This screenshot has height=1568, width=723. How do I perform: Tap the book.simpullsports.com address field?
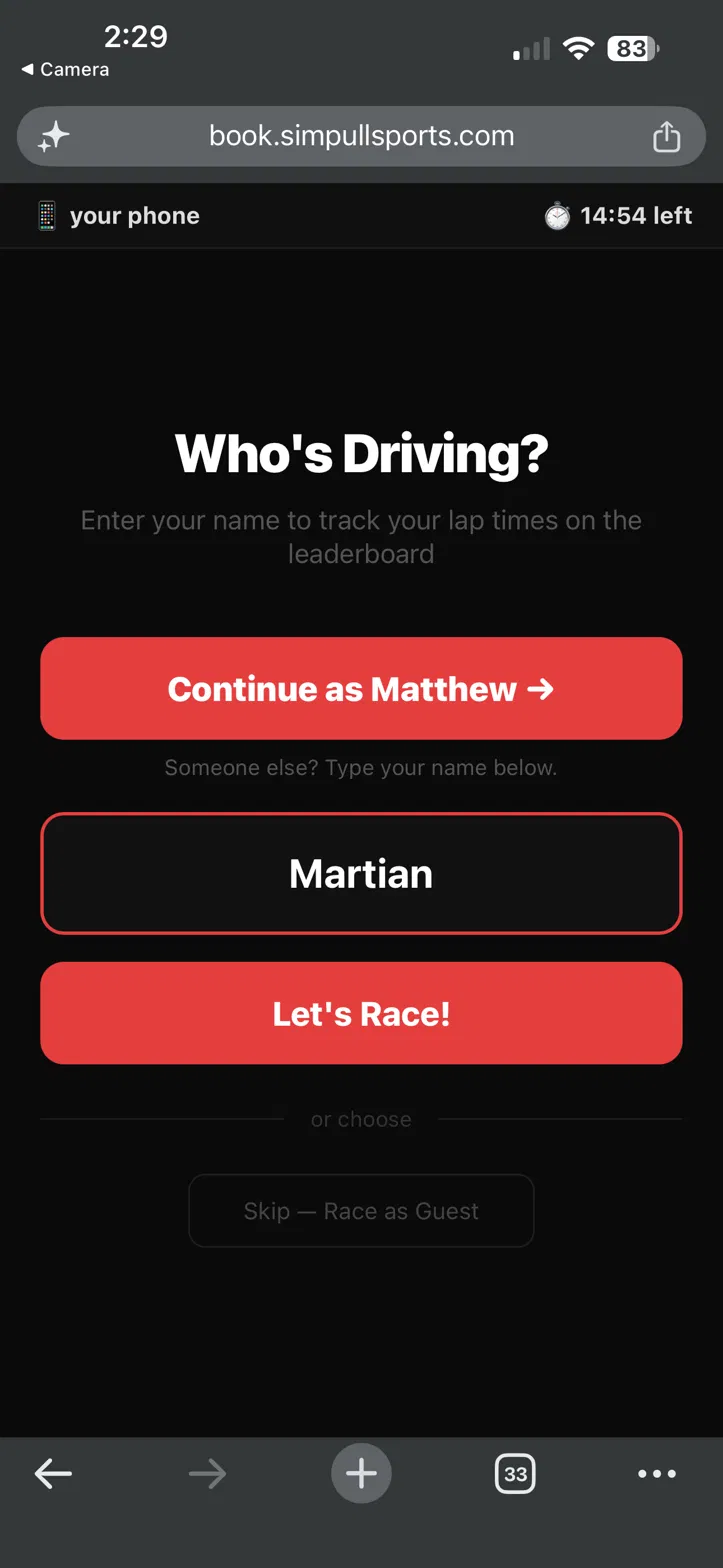click(361, 136)
